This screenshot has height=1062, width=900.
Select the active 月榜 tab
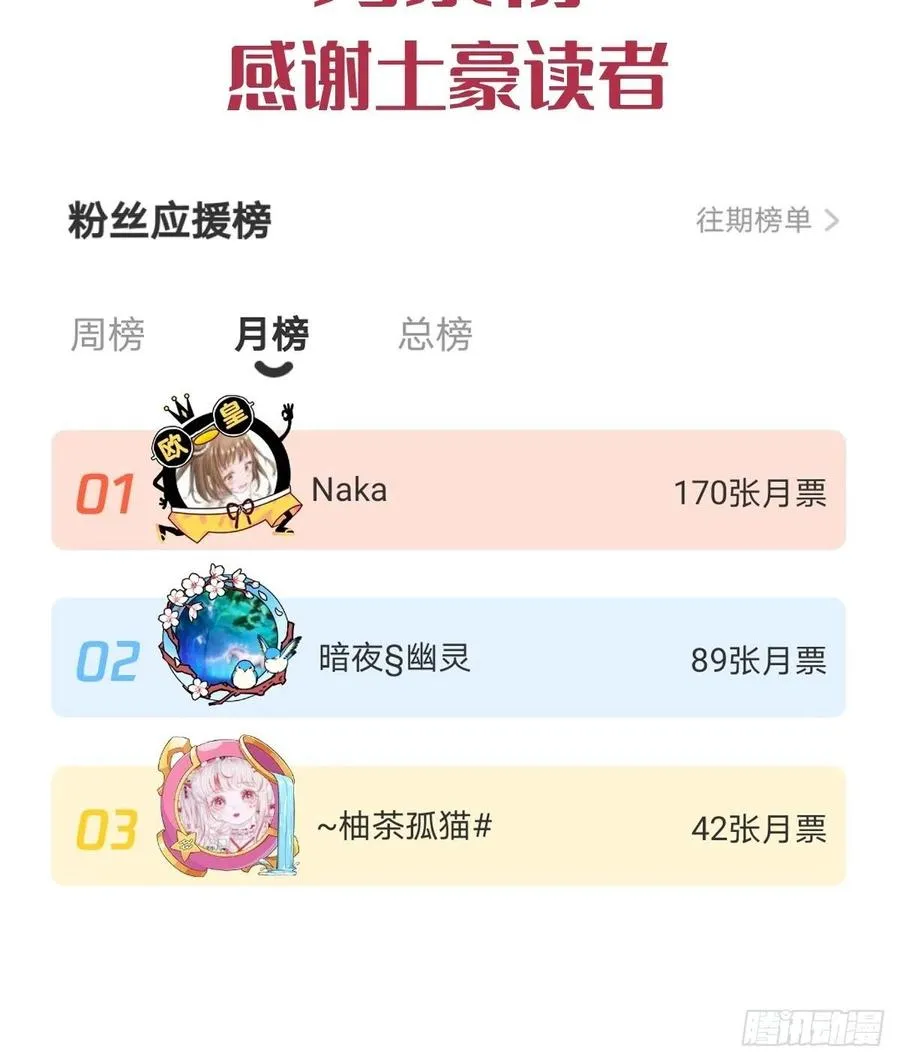pyautogui.click(x=274, y=333)
